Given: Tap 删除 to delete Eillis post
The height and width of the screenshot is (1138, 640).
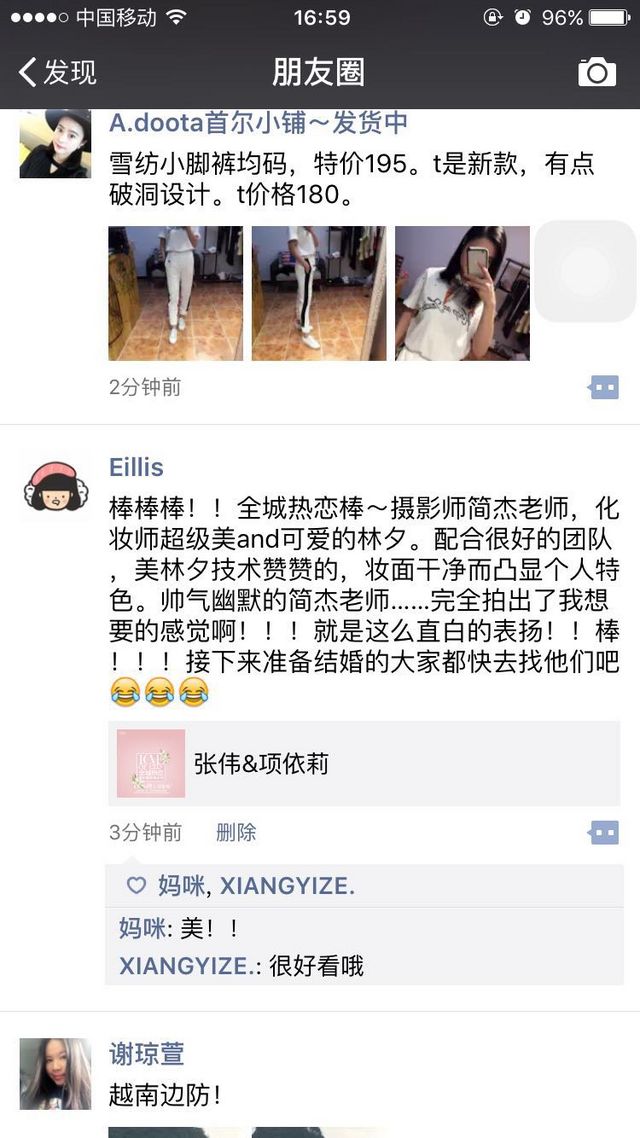Looking at the screenshot, I should pyautogui.click(x=236, y=832).
